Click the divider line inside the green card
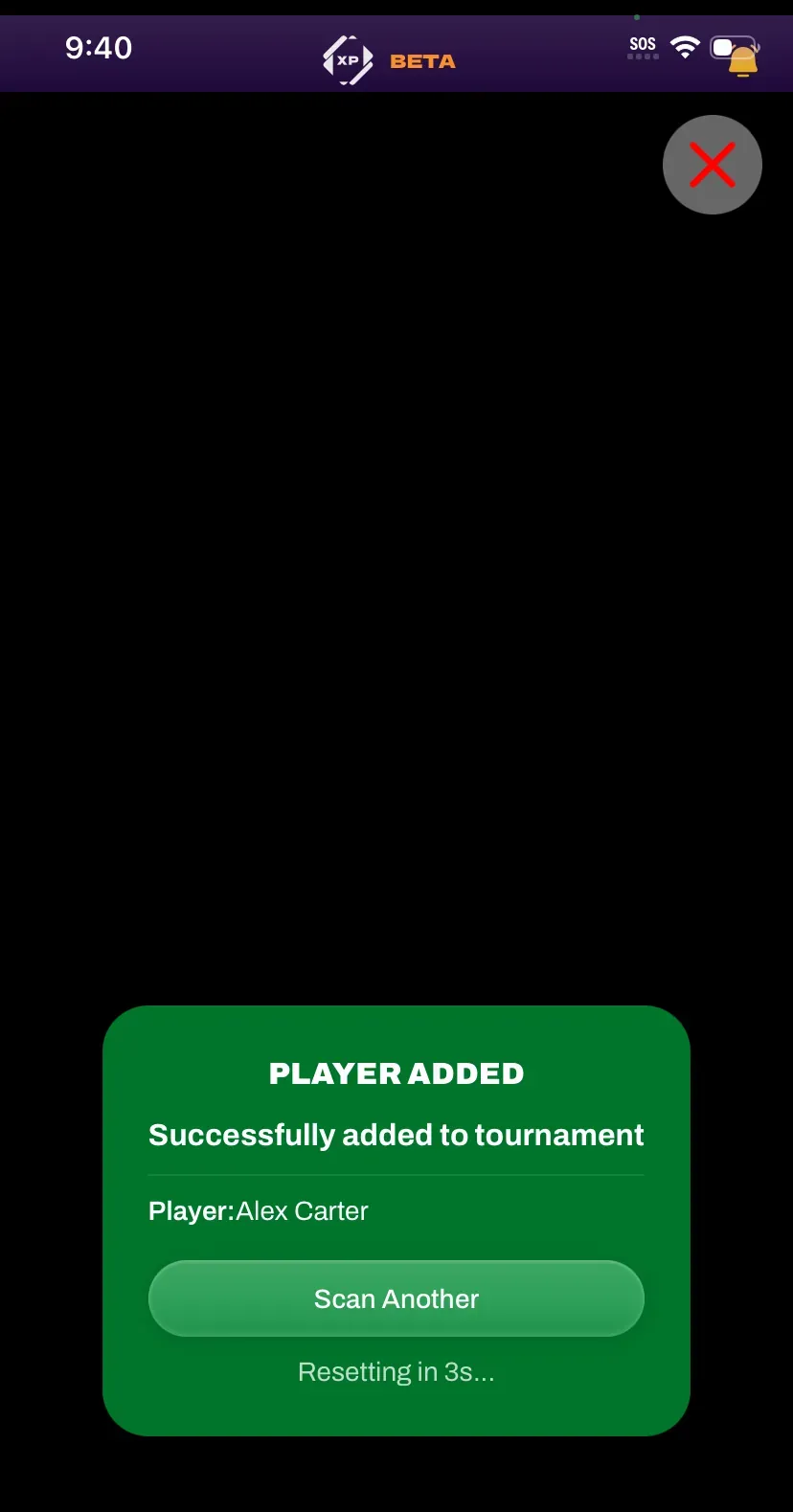 (x=396, y=1175)
